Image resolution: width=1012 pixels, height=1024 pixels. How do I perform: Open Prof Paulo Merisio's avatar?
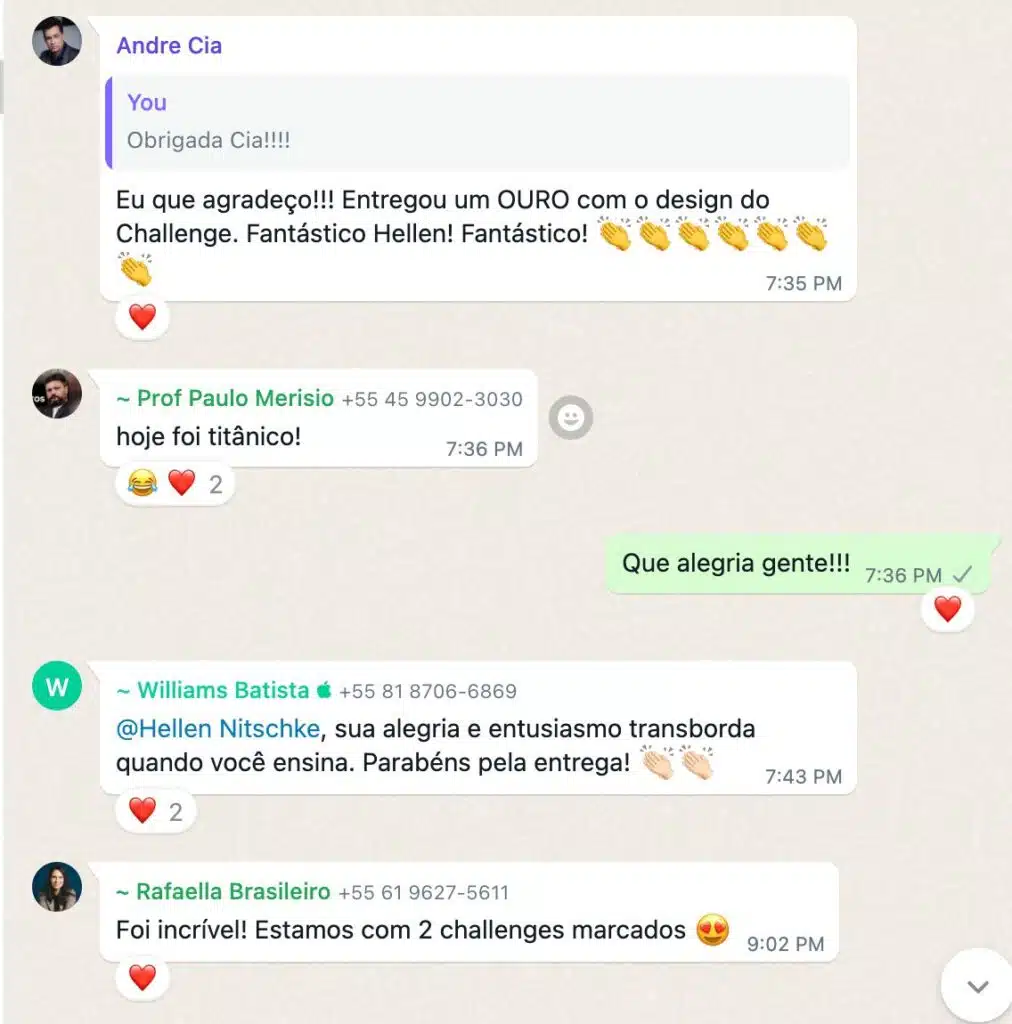[57, 393]
